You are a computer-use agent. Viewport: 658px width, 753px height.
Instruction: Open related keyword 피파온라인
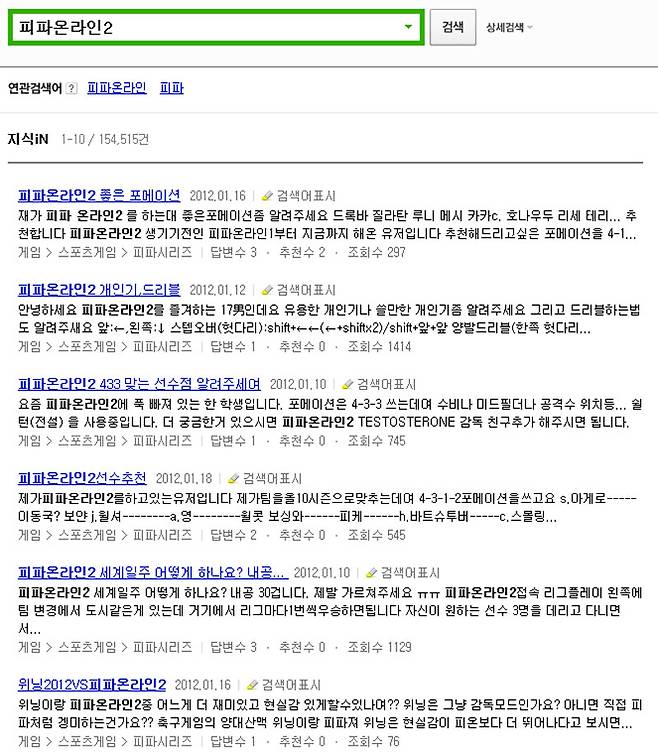coord(116,88)
